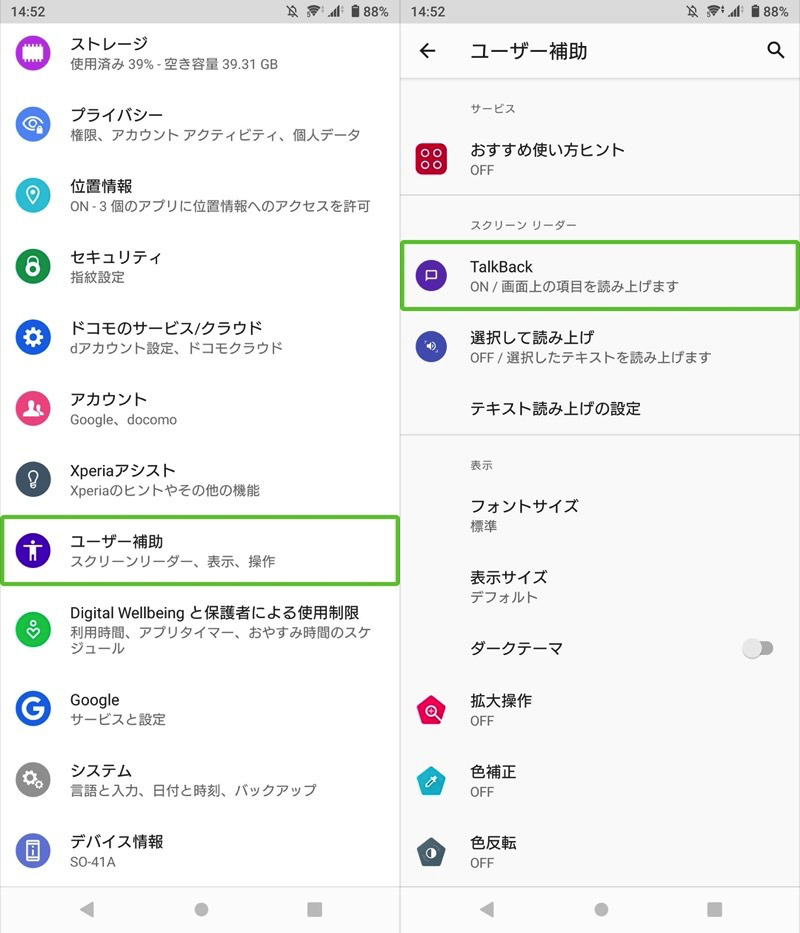Go back using the arrow beside ユーザー補助 title
The width and height of the screenshot is (800, 933).
pos(428,51)
